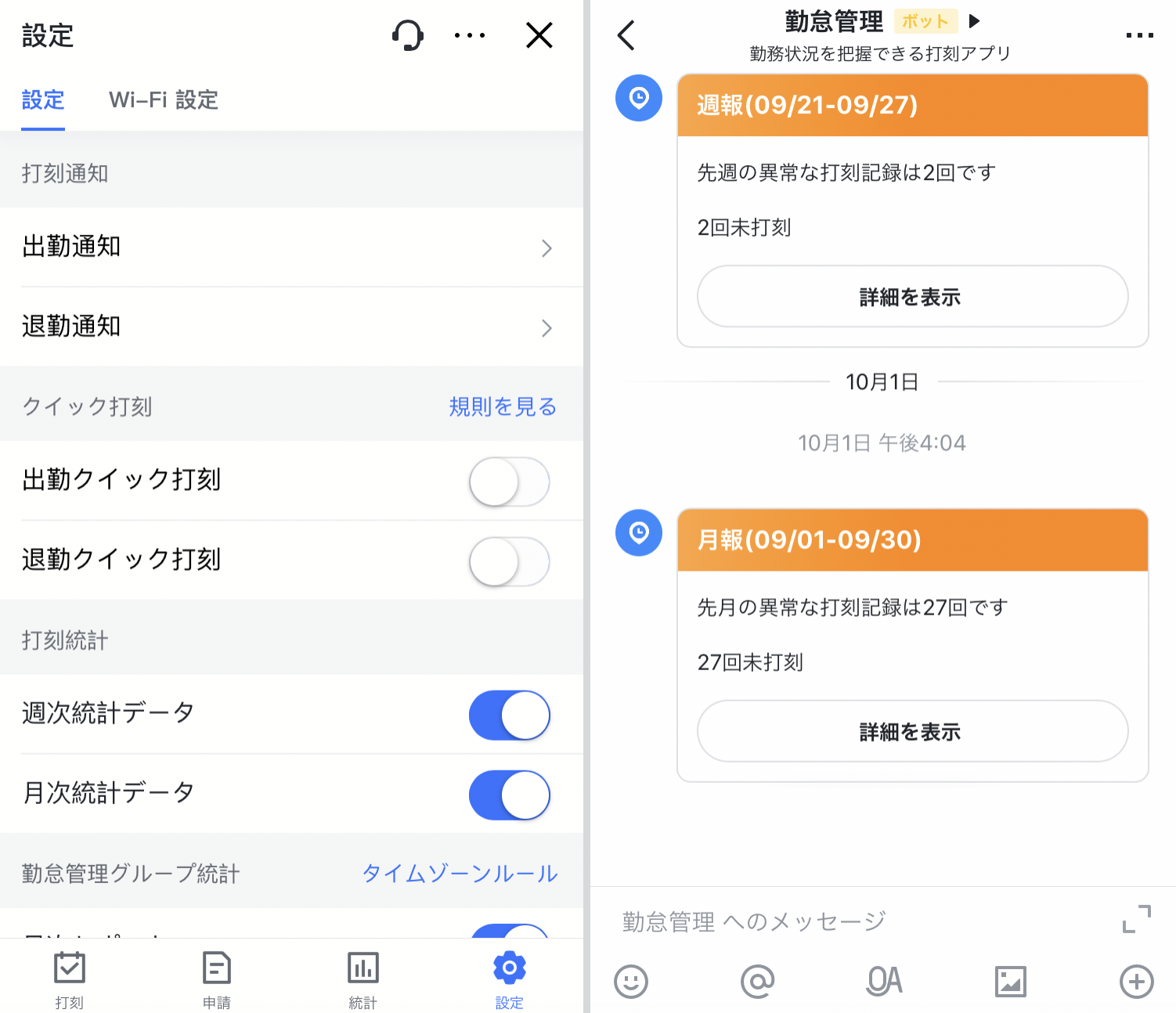Go to the 統計 bottom tab
Viewport: 1176px width, 1013px height.
[363, 979]
